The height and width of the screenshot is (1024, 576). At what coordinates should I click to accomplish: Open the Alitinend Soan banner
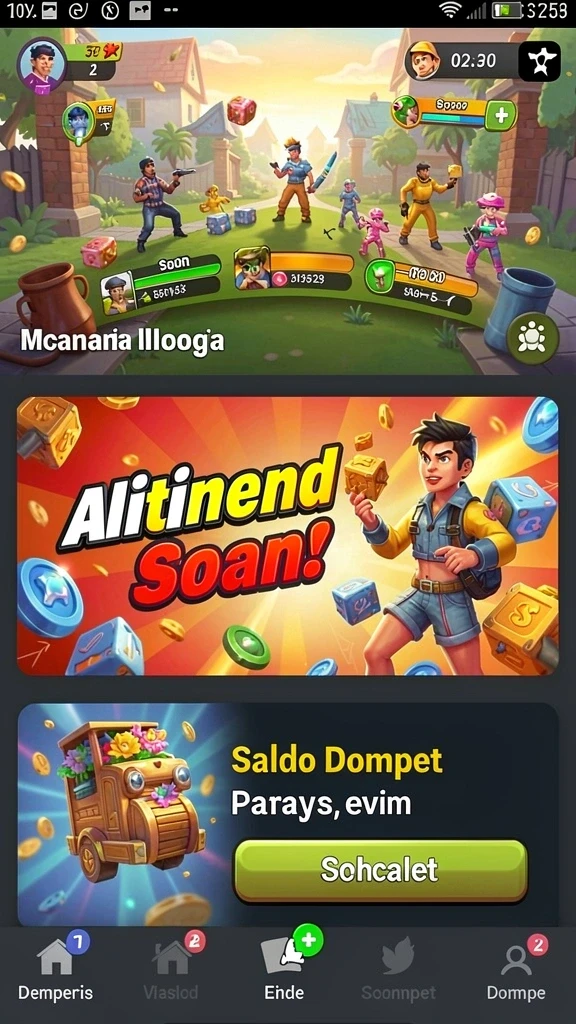287,536
